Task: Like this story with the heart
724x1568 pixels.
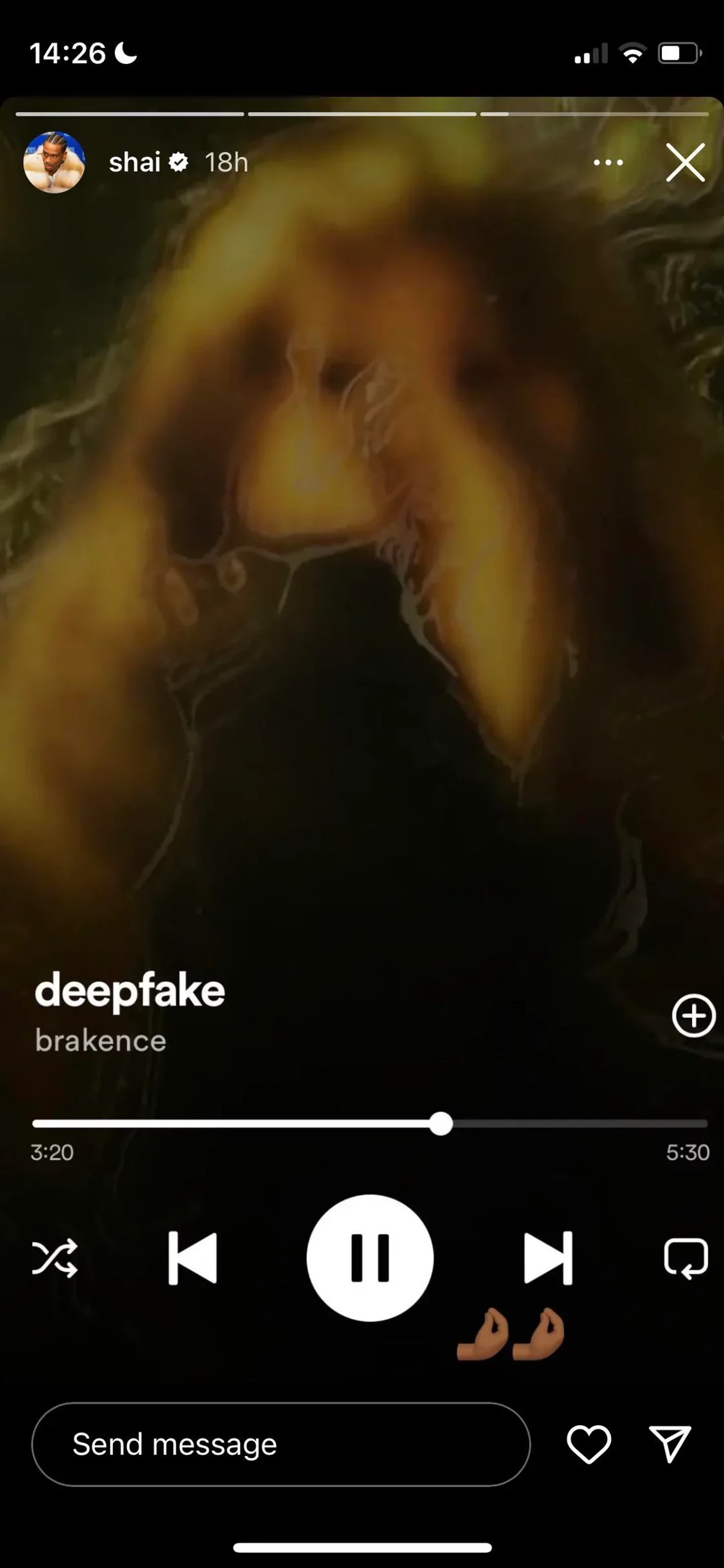Action: (588, 1444)
